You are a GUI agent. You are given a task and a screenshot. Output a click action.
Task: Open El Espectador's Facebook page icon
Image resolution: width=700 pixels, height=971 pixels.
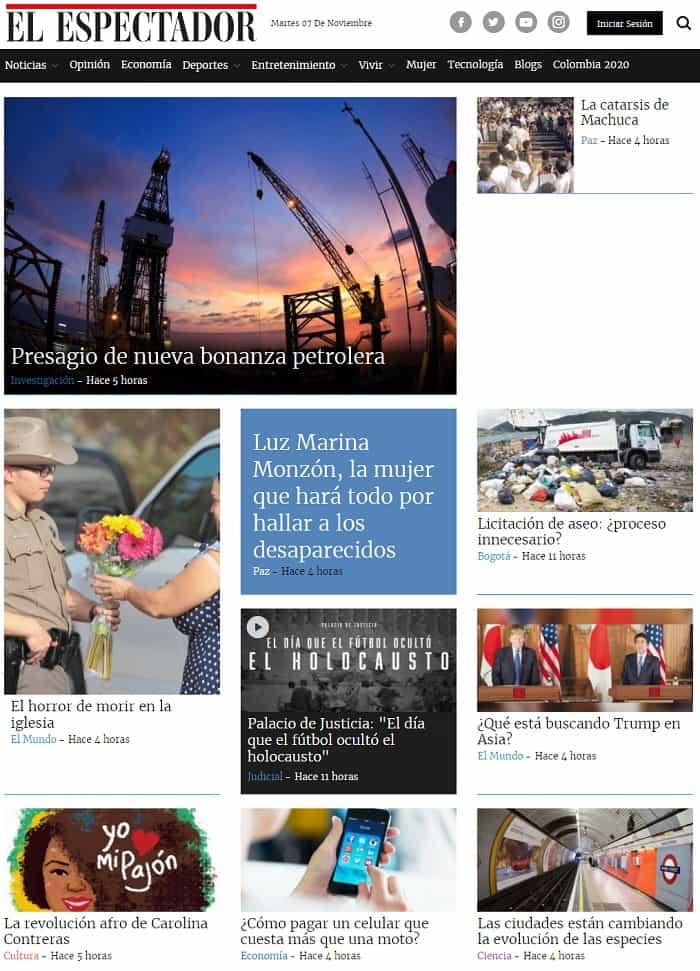point(460,22)
